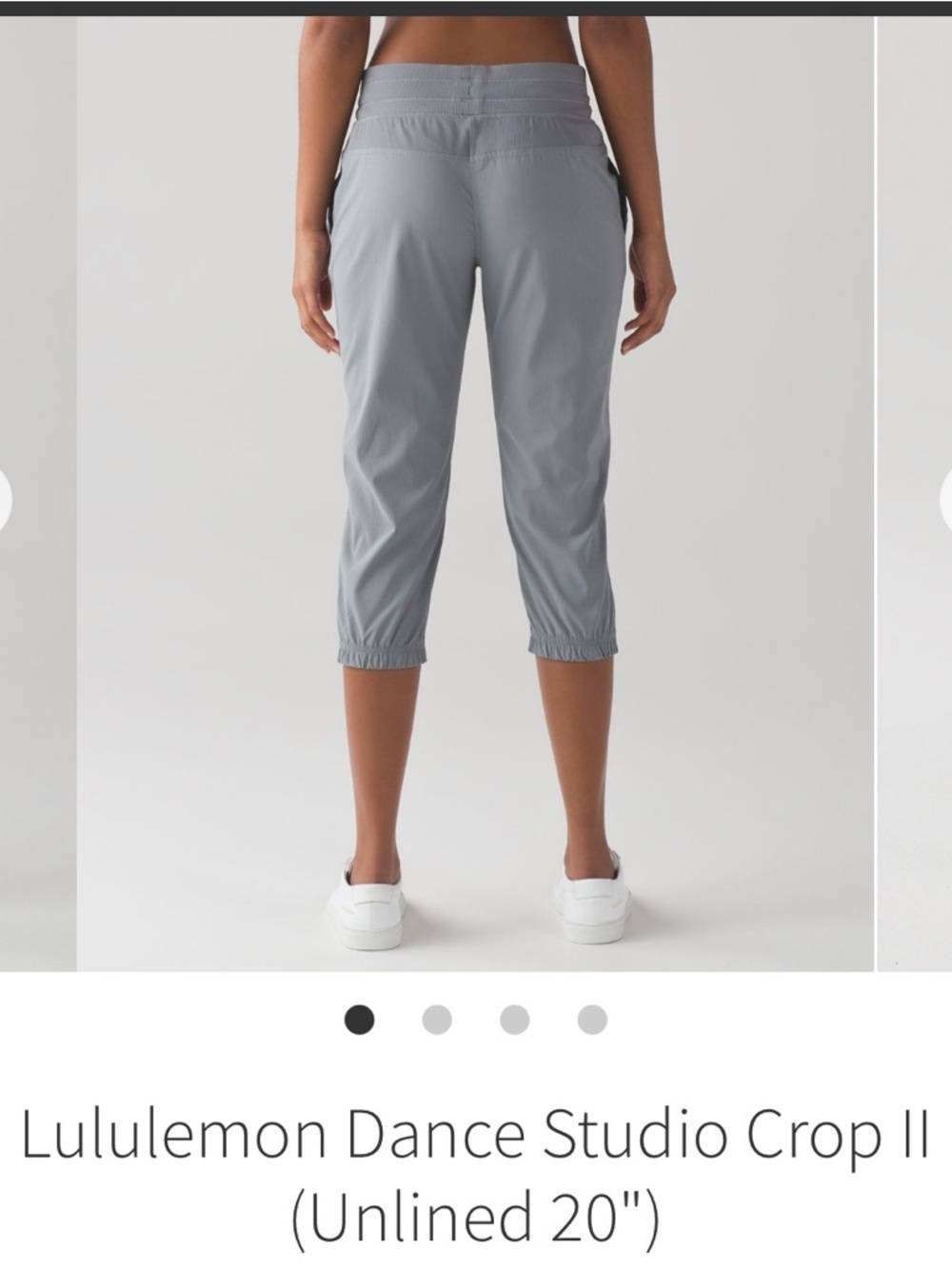This screenshot has width=952, height=1269.
Task: Switch carousel to third photo using its dot
Action: [x=515, y=1019]
